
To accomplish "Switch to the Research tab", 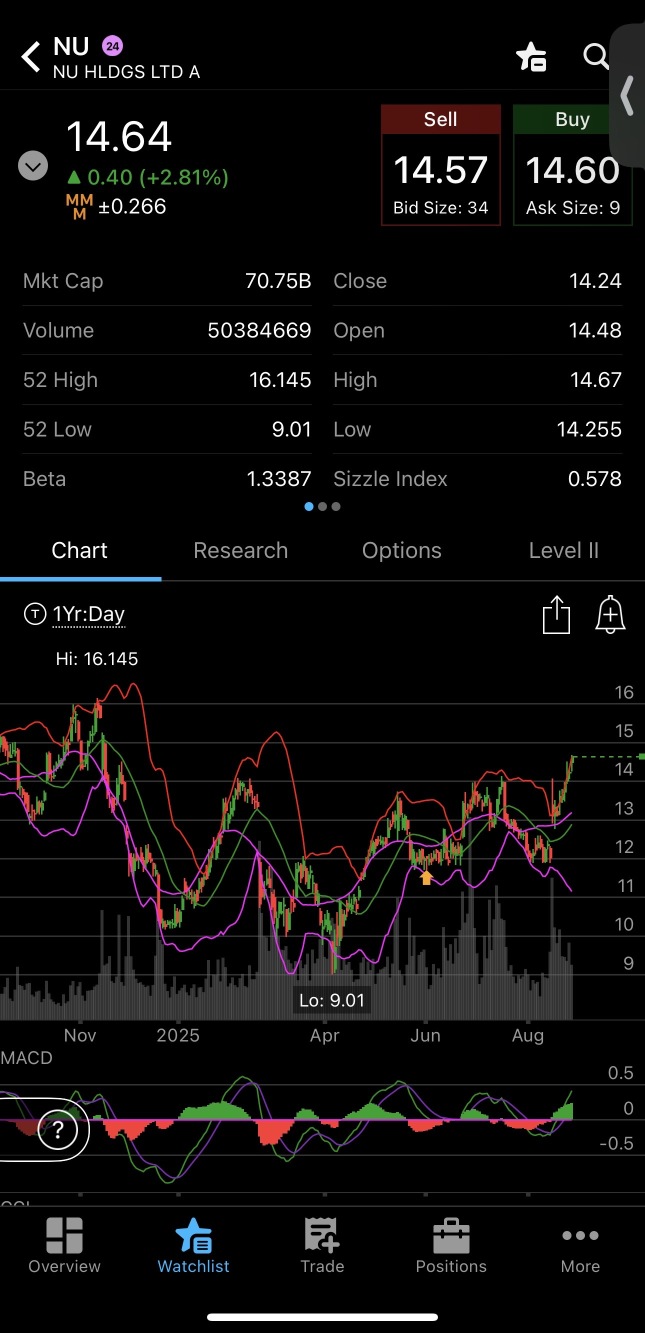I will (240, 550).
